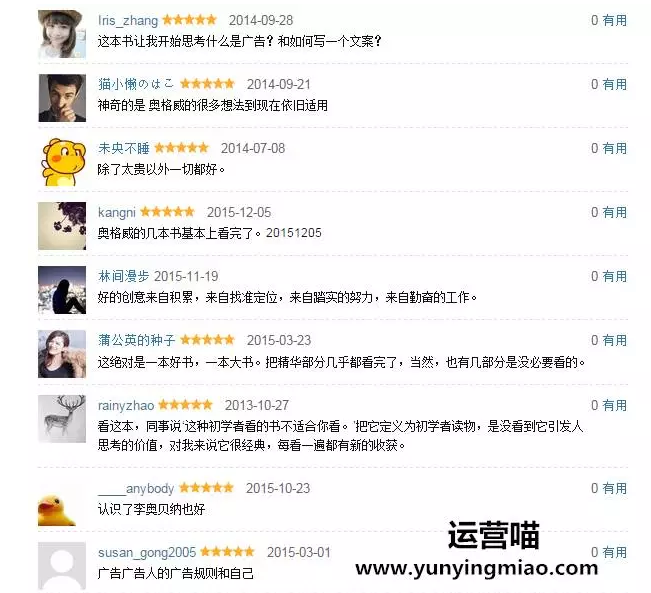The width and height of the screenshot is (651, 593).
Task: Tap the yellow duck avatar of ____anybody
Action: click(60, 504)
